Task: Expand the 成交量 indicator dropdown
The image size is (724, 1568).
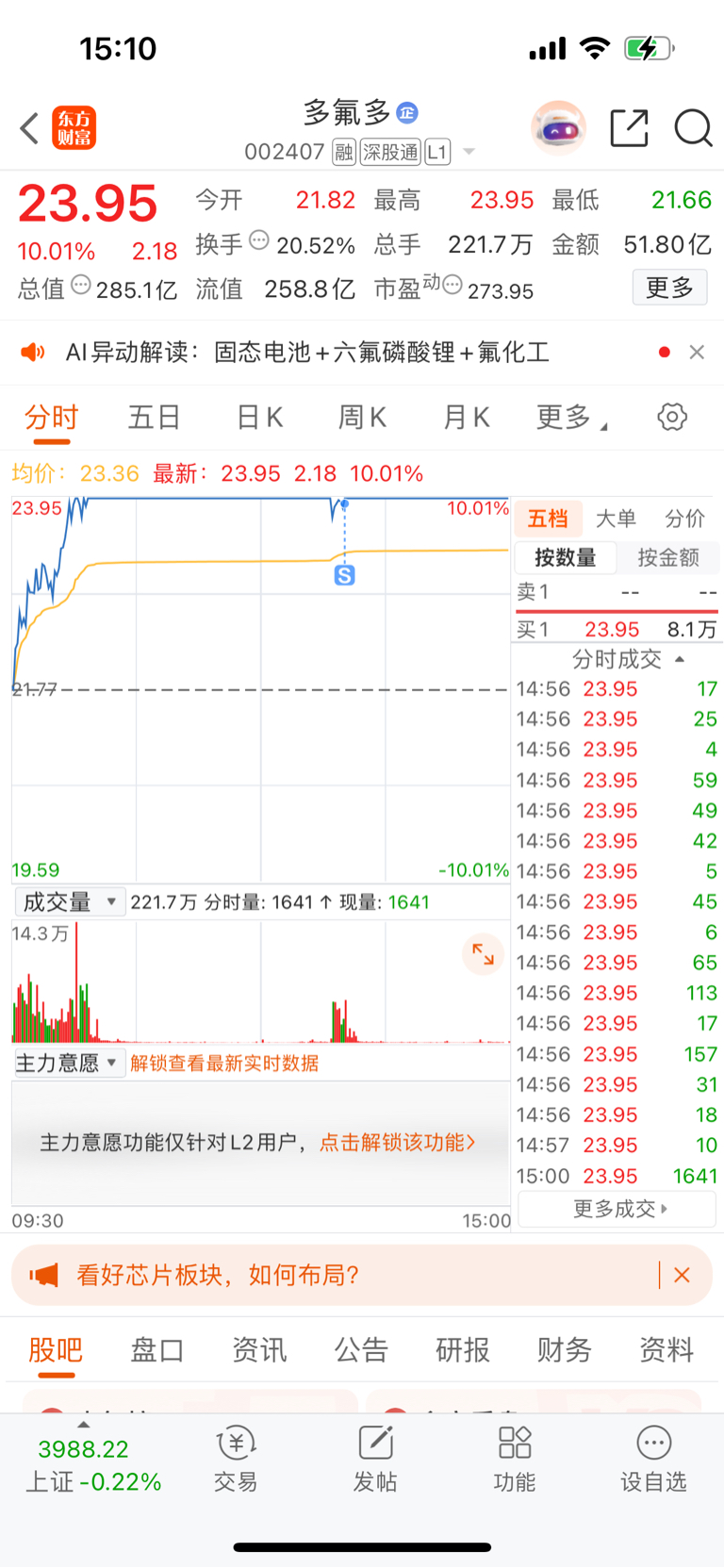Action: point(70,902)
